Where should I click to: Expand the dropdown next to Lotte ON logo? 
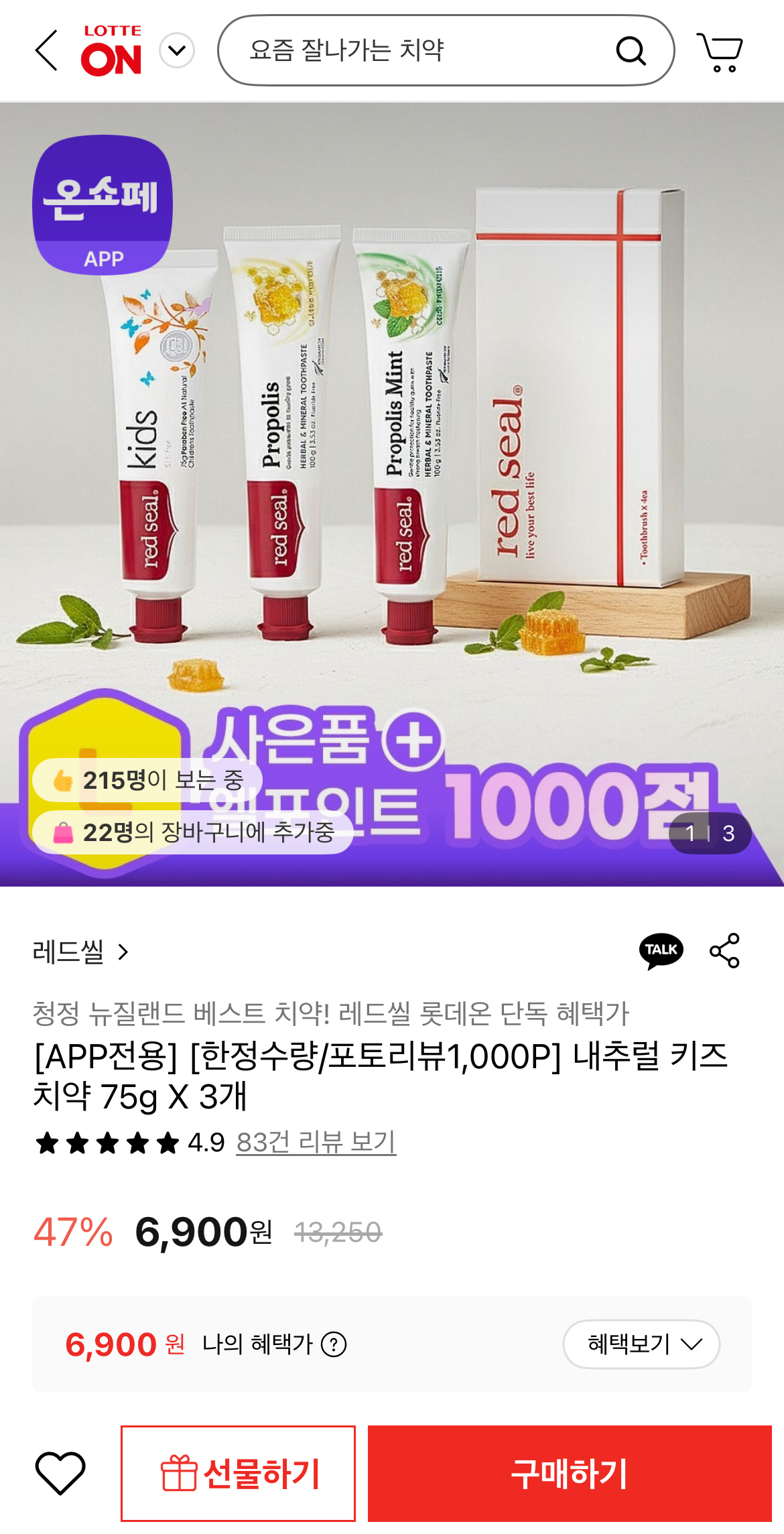pos(177,50)
